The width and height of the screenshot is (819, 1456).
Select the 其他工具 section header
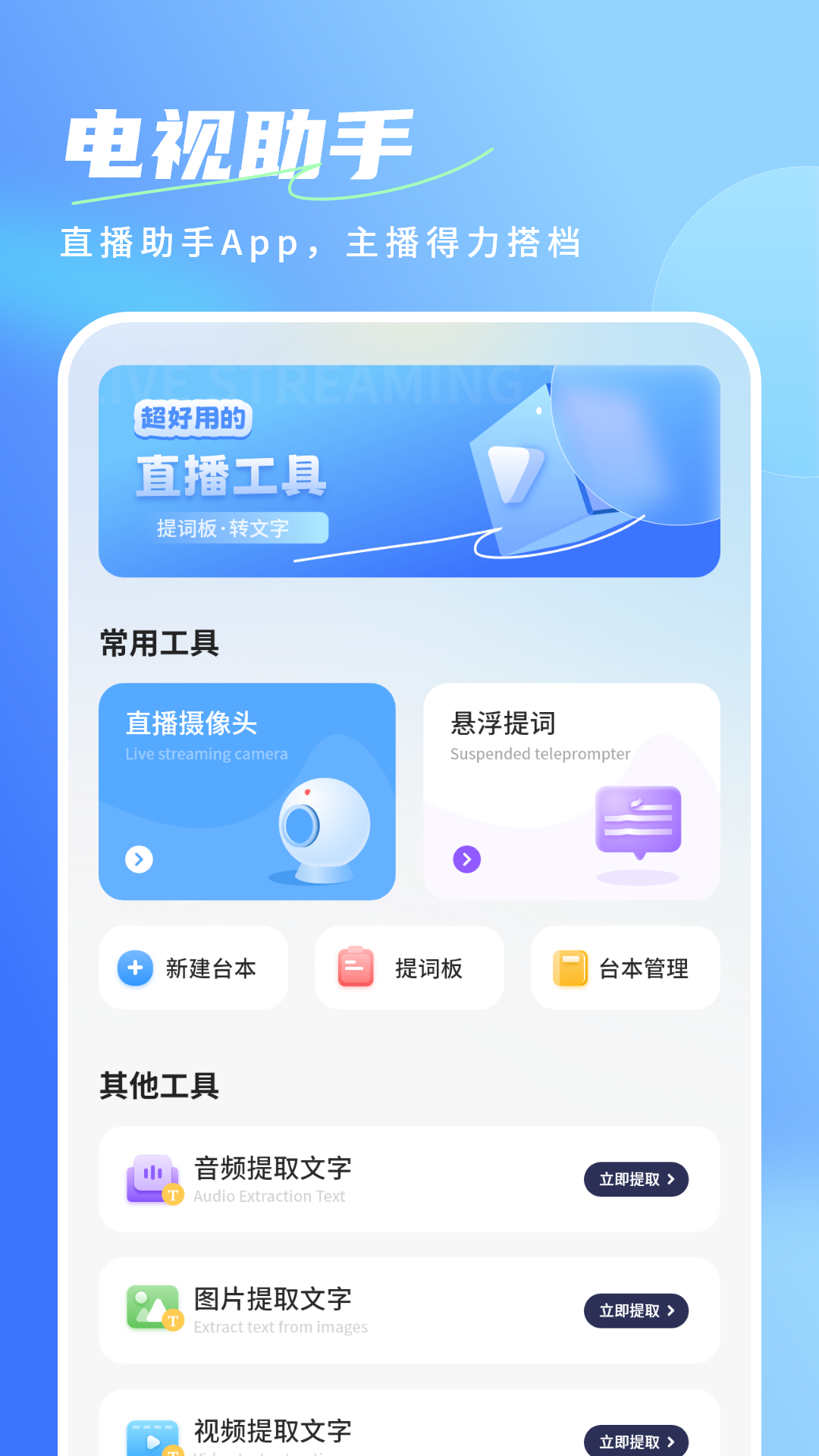point(159,1086)
